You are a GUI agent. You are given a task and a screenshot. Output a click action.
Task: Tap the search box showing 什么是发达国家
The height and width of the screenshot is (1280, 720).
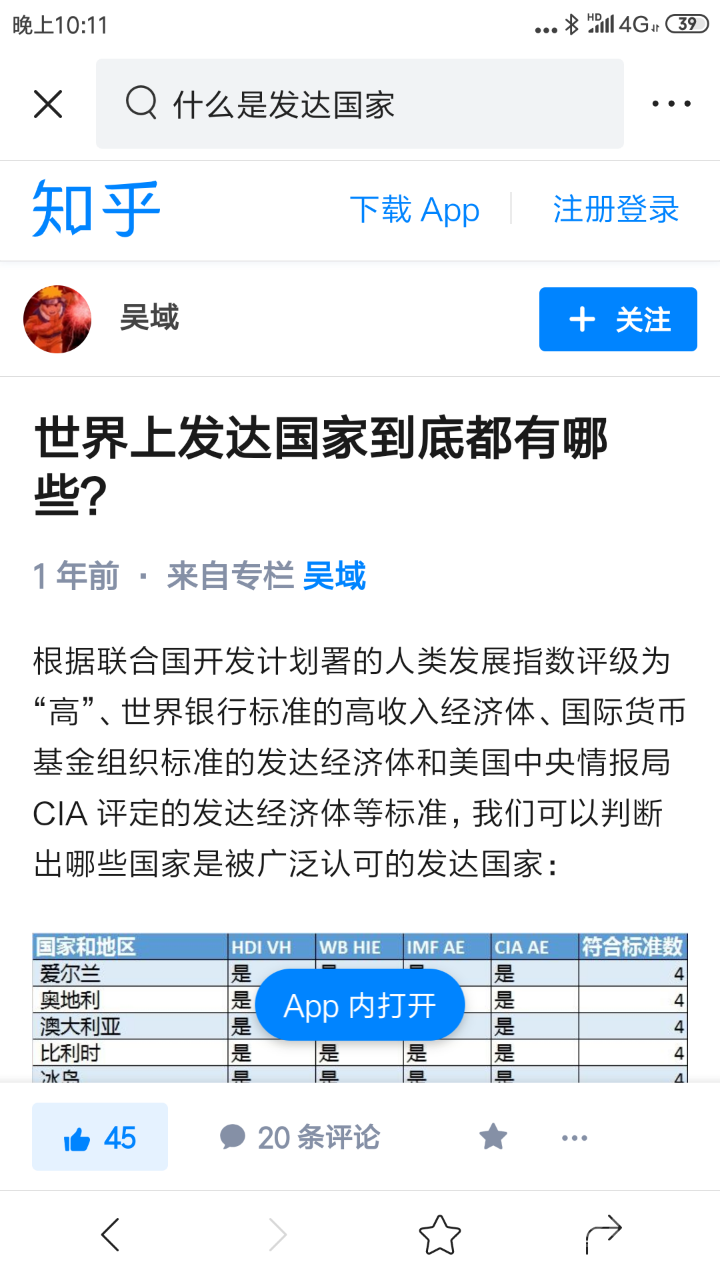coord(360,104)
